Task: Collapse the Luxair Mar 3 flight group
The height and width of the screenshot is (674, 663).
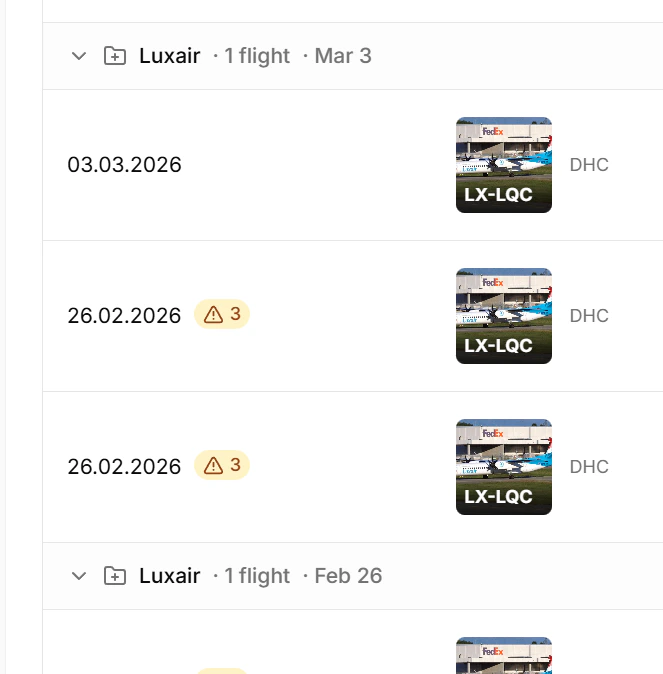Action: click(x=79, y=56)
